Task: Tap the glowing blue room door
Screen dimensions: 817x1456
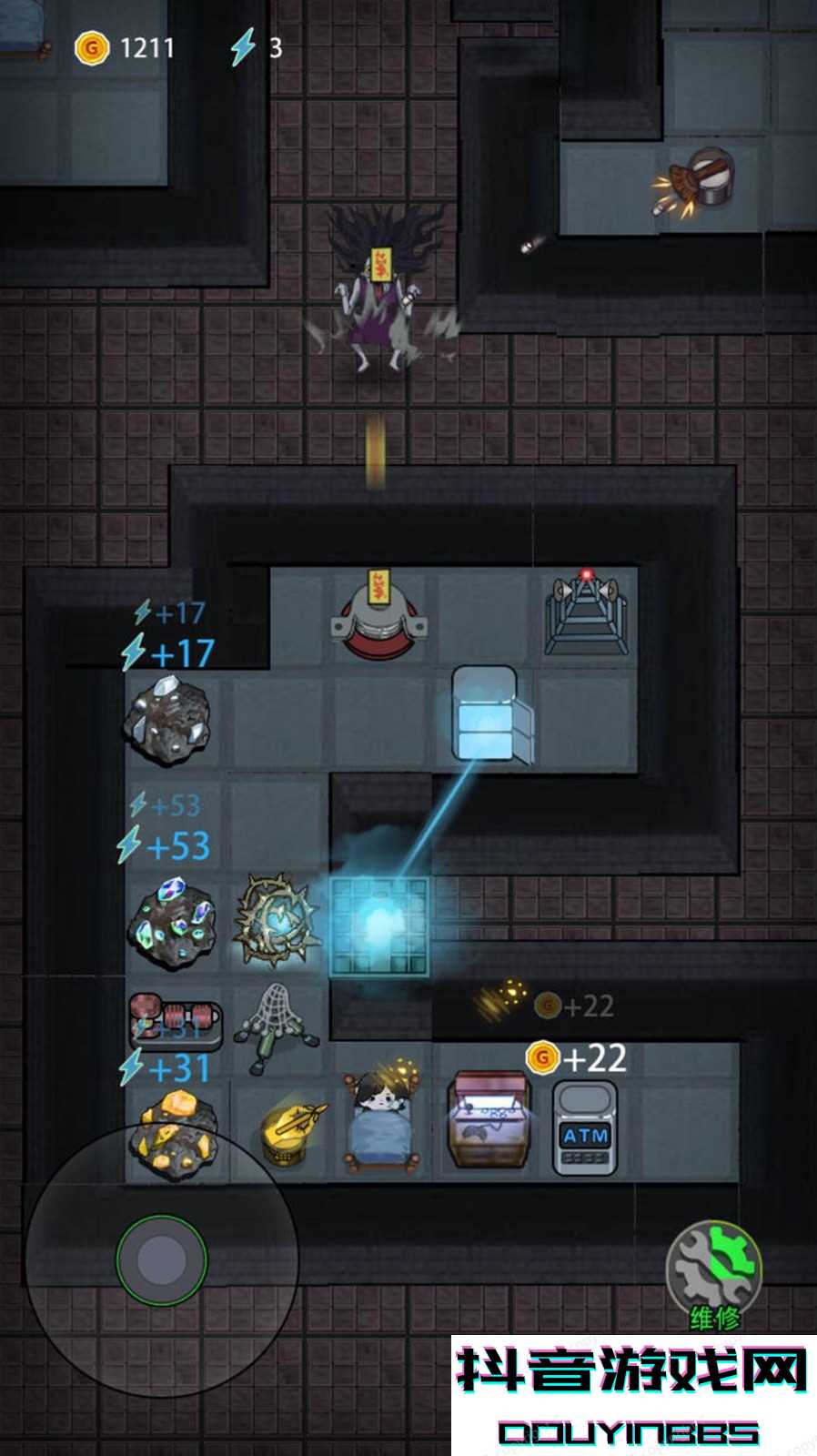Action: 378,926
